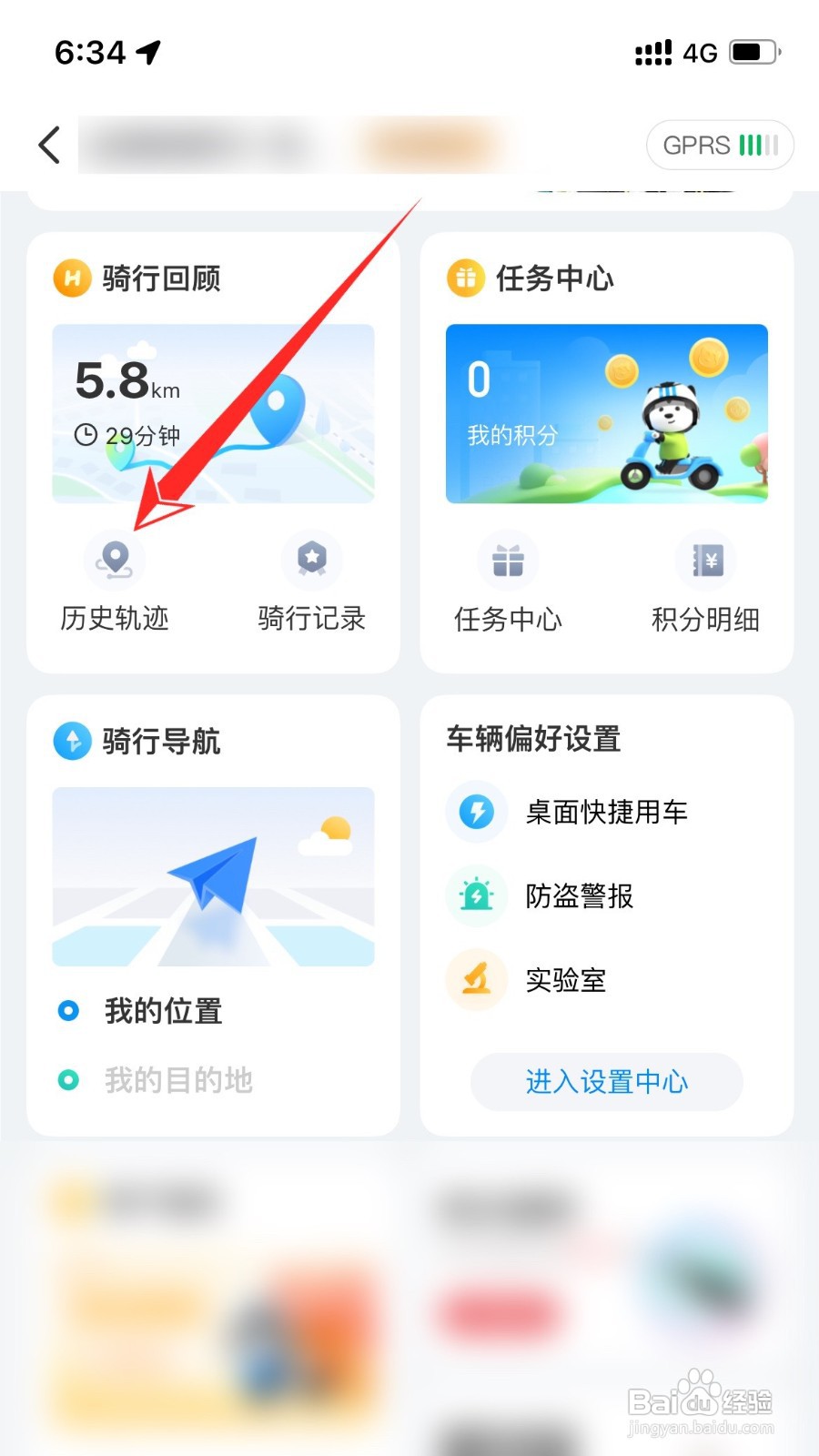Check the GPRS signal strength indicator
This screenshot has height=1456, width=819.
coord(719,145)
